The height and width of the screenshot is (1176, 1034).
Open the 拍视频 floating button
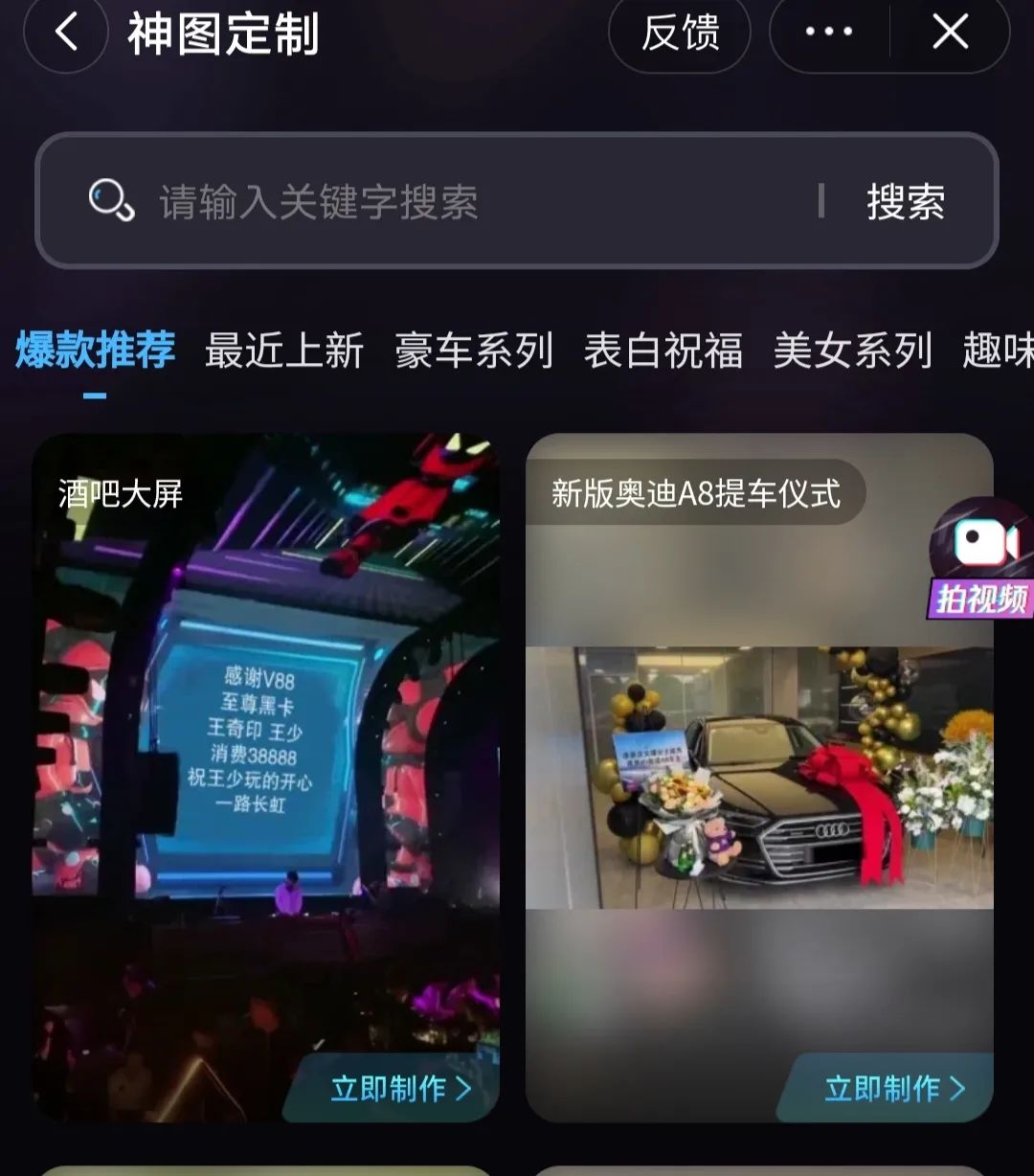point(981,565)
